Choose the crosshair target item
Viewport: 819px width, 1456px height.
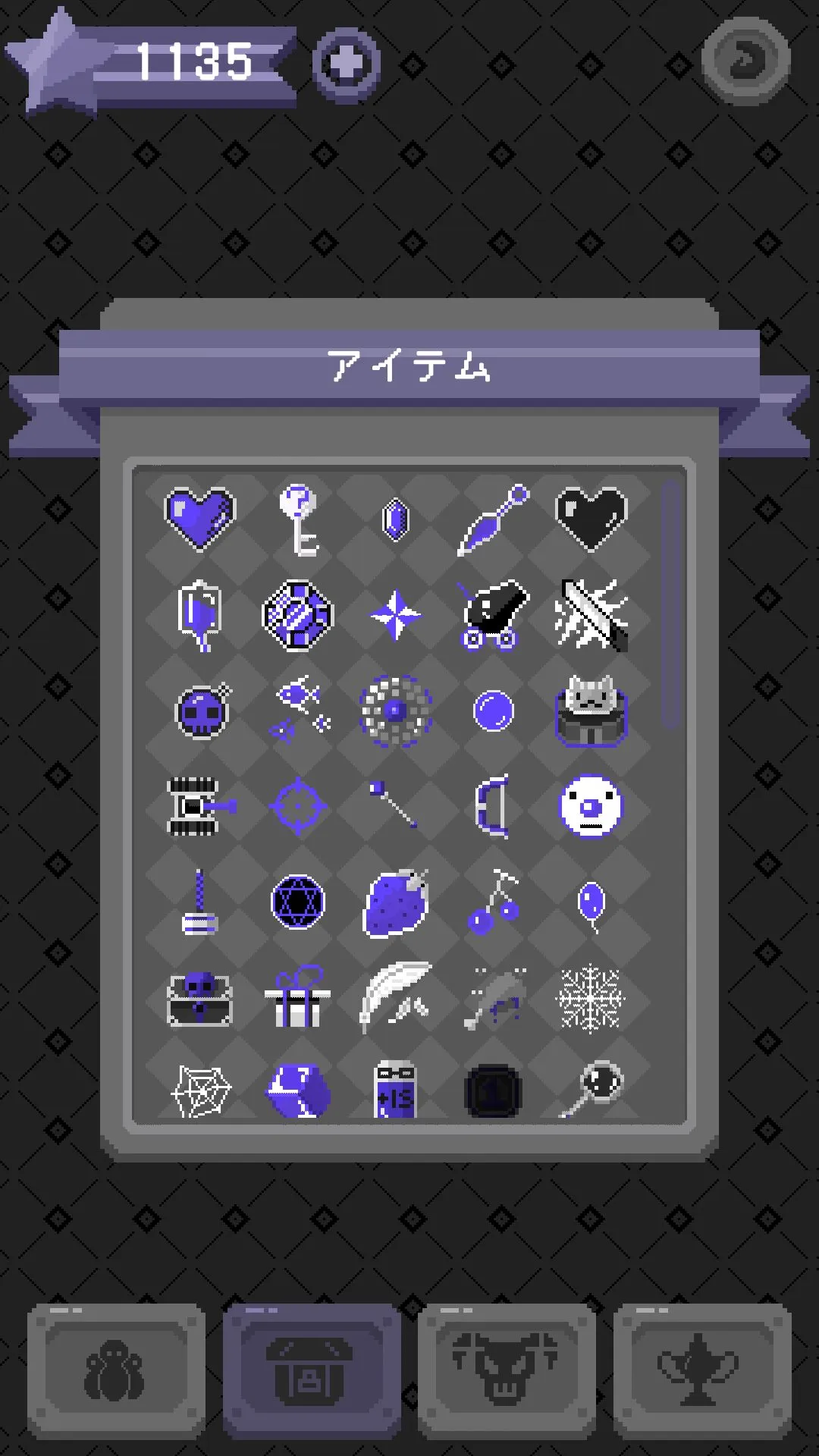(299, 806)
